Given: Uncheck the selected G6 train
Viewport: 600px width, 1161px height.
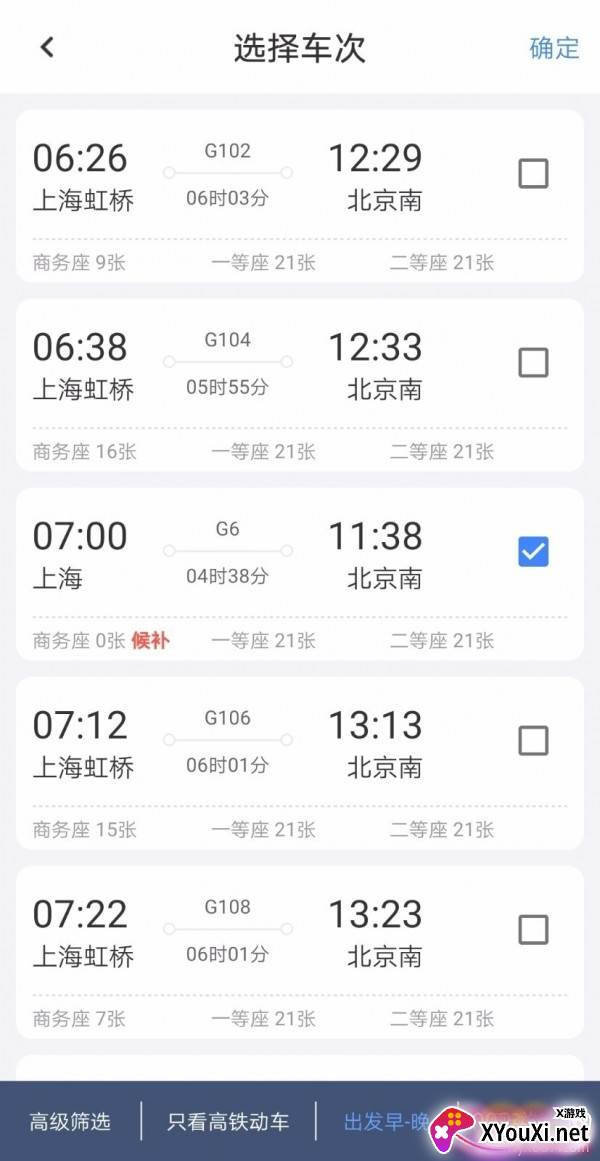Looking at the screenshot, I should [x=533, y=551].
